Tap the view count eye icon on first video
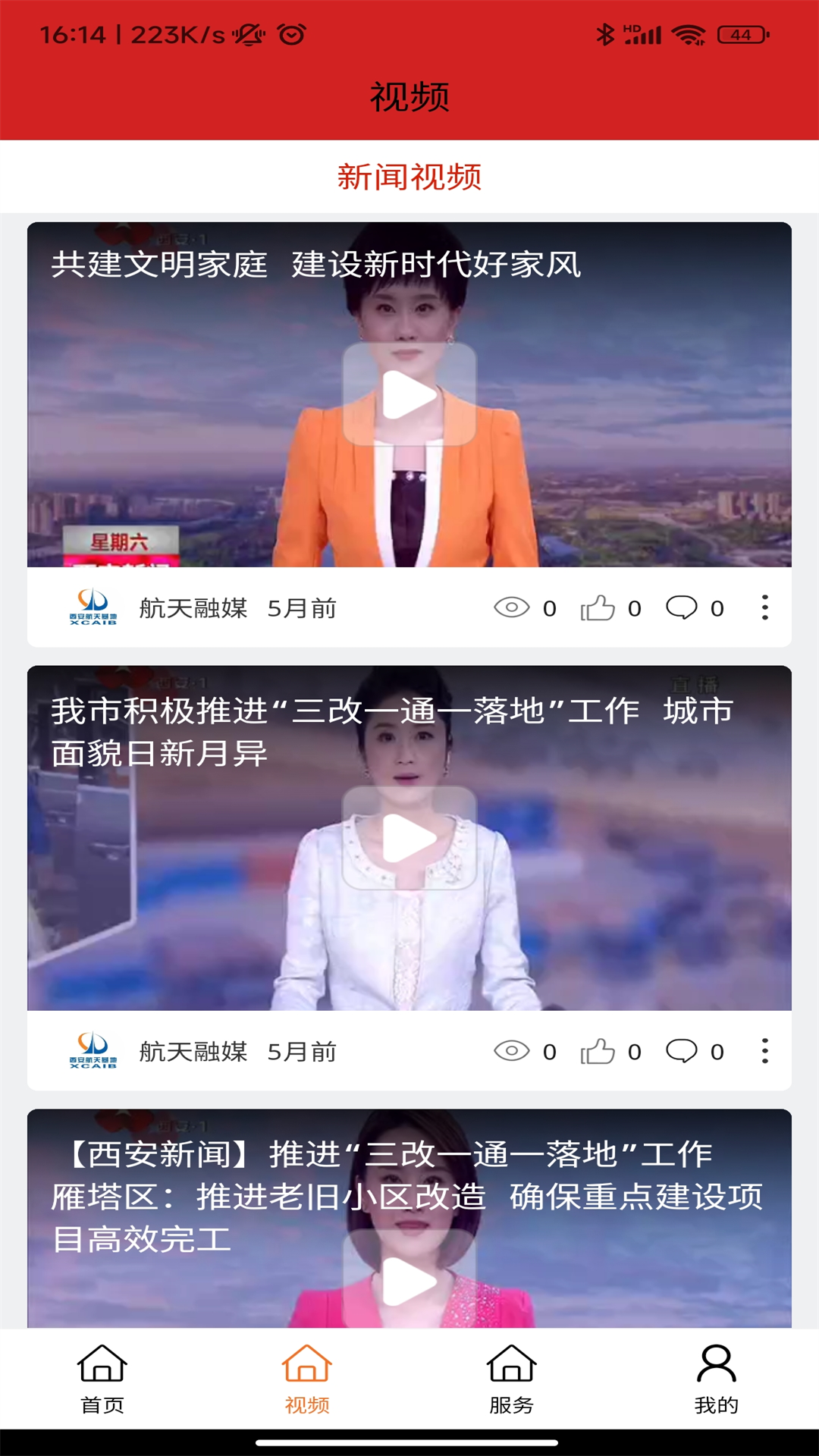Viewport: 819px width, 1456px height. tap(511, 608)
